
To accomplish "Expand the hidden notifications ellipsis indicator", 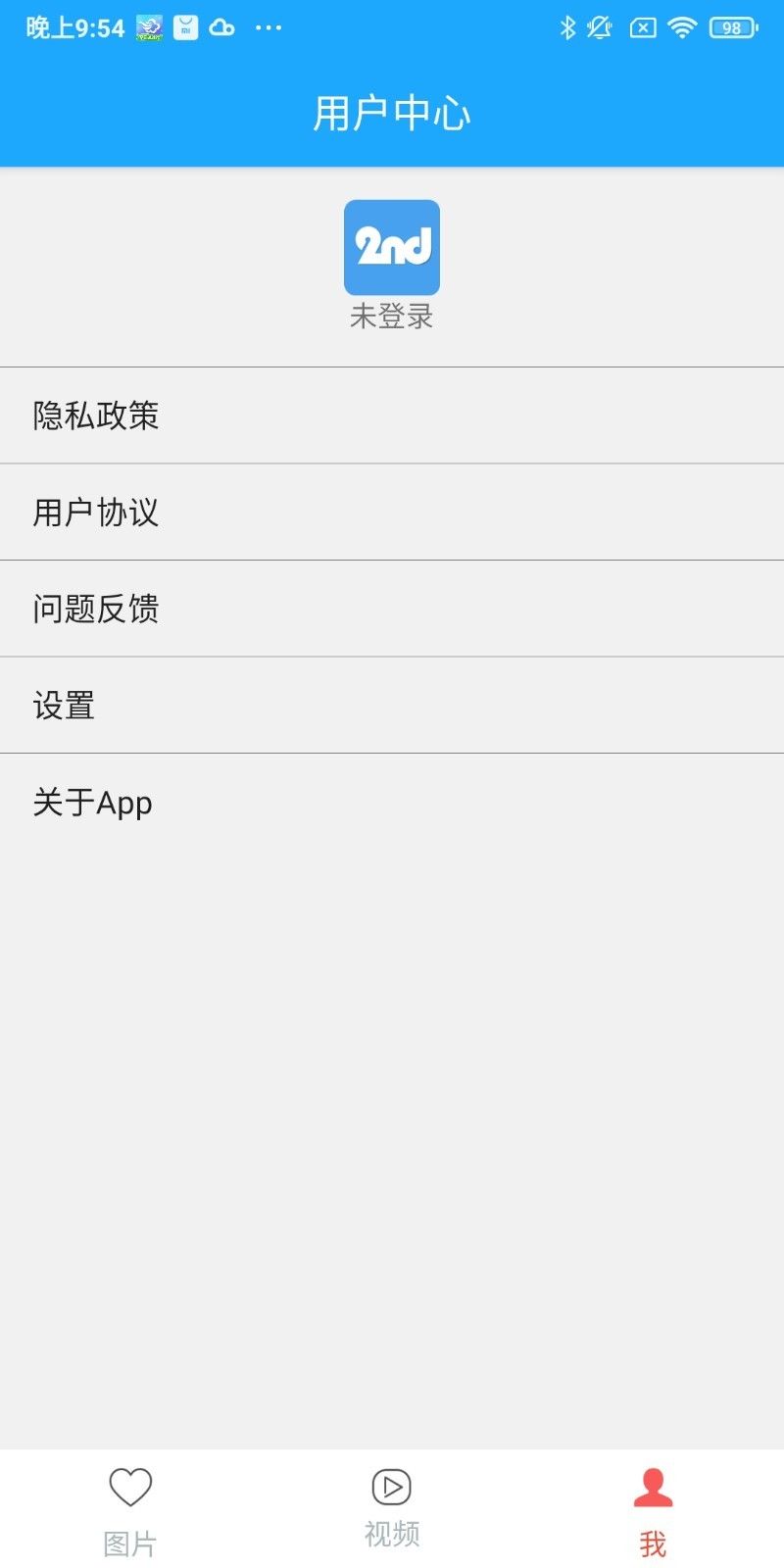I will coord(269,27).
